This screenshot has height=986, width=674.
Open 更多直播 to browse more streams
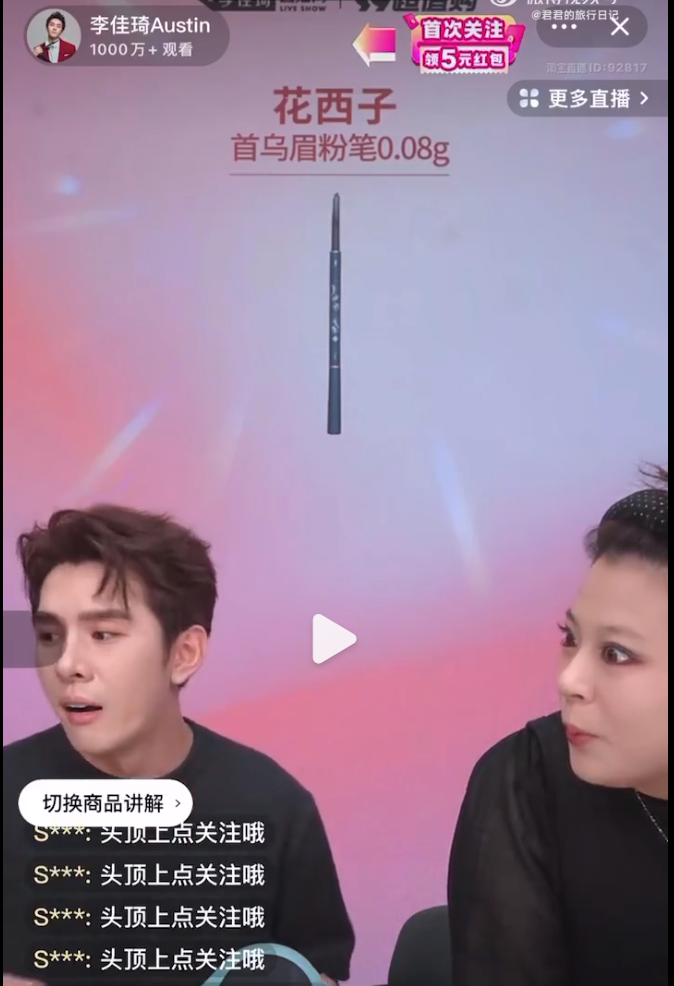[586, 98]
